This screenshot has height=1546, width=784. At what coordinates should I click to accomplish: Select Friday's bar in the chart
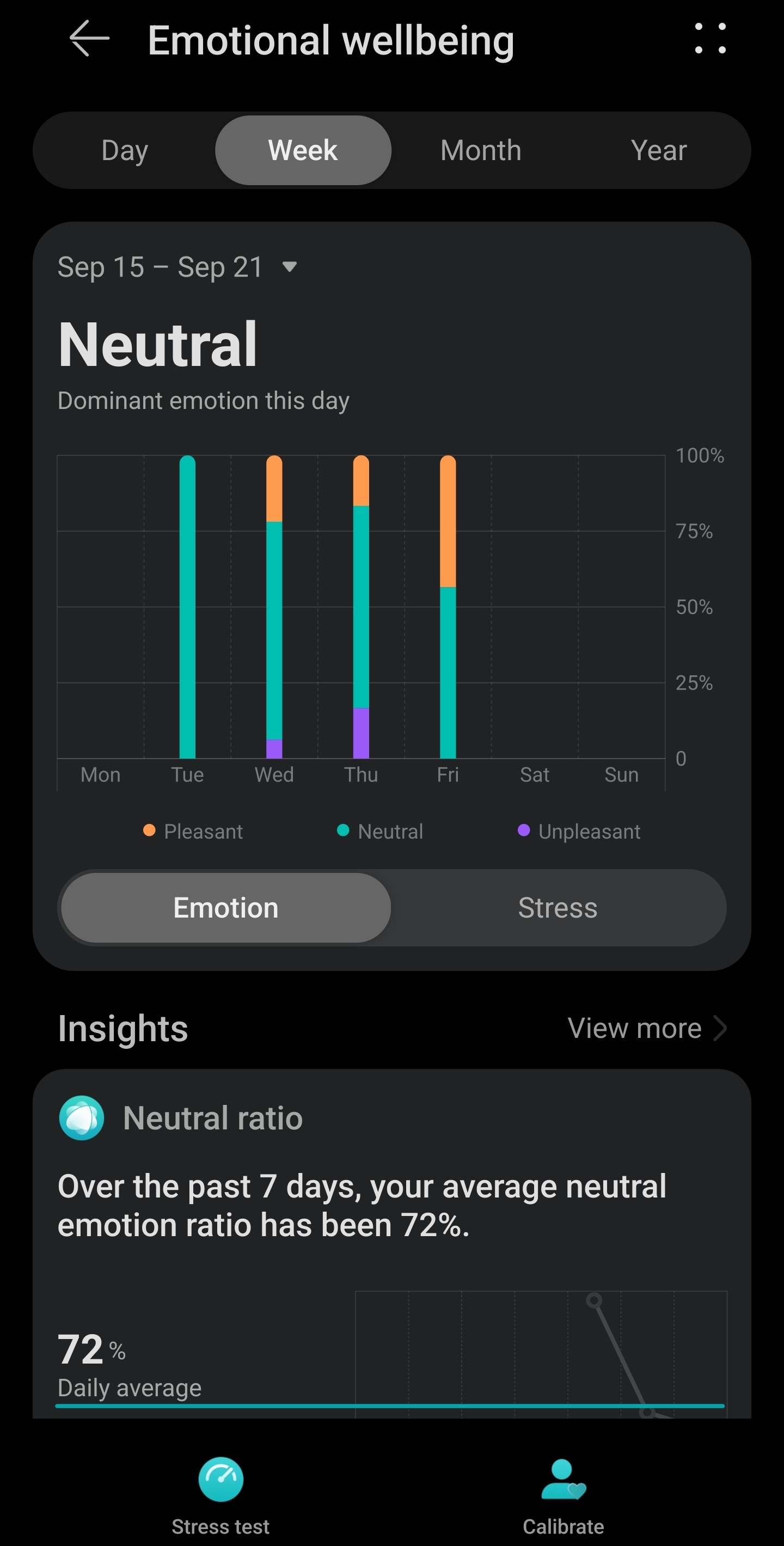point(448,607)
